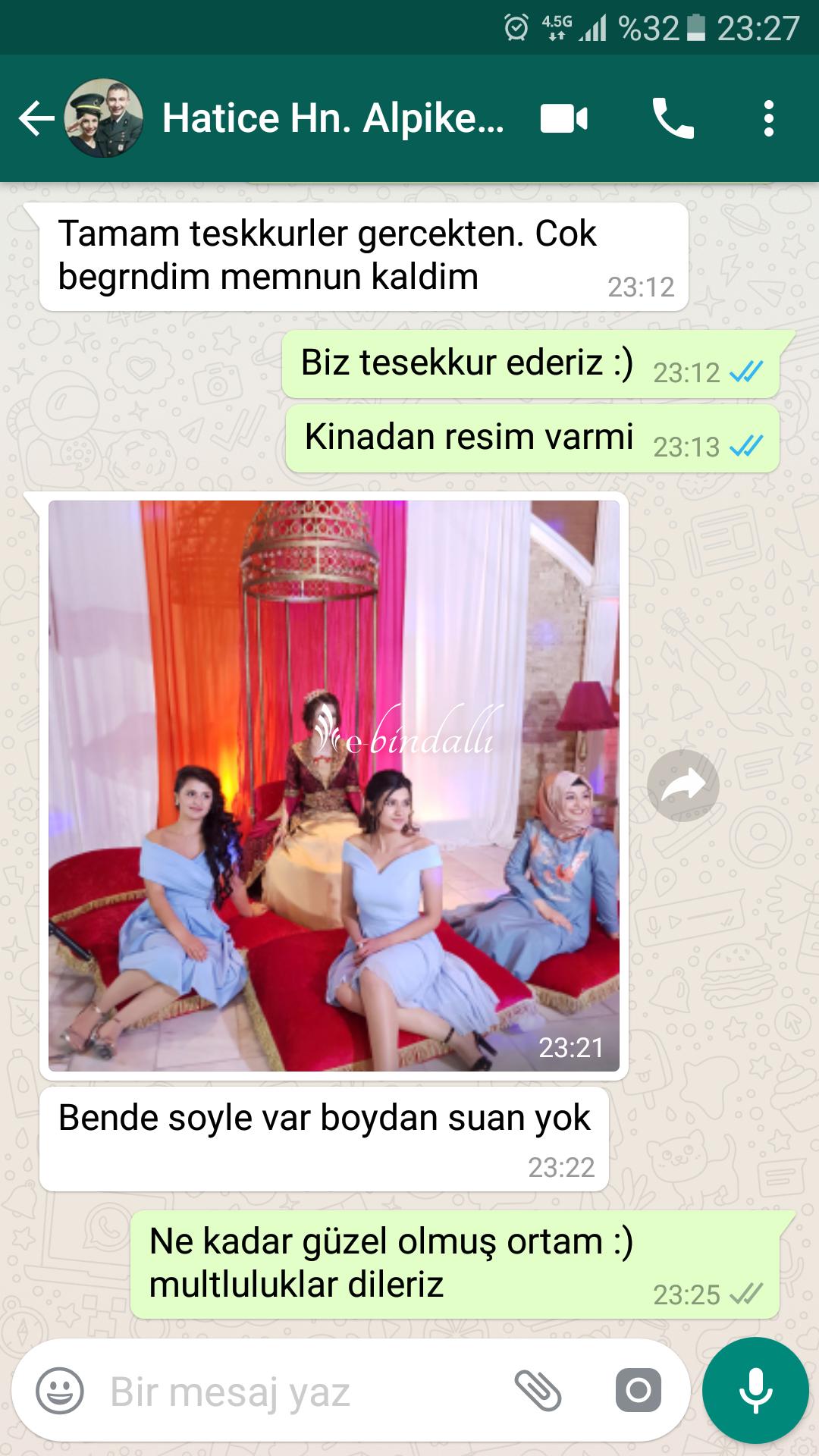Screen dimensions: 819x1456
Task: Open the camera to send a photo
Action: [638, 1391]
